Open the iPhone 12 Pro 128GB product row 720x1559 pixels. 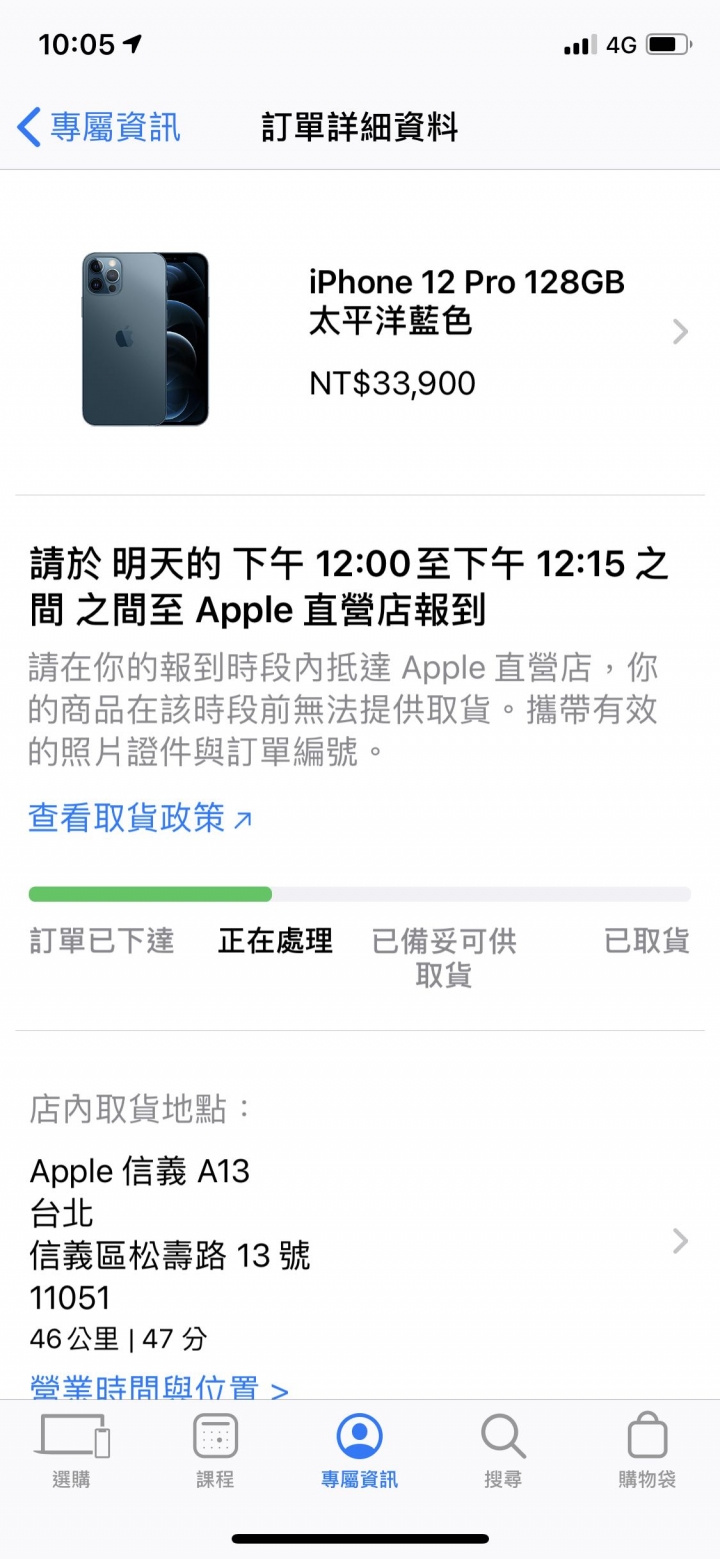click(x=400, y=332)
